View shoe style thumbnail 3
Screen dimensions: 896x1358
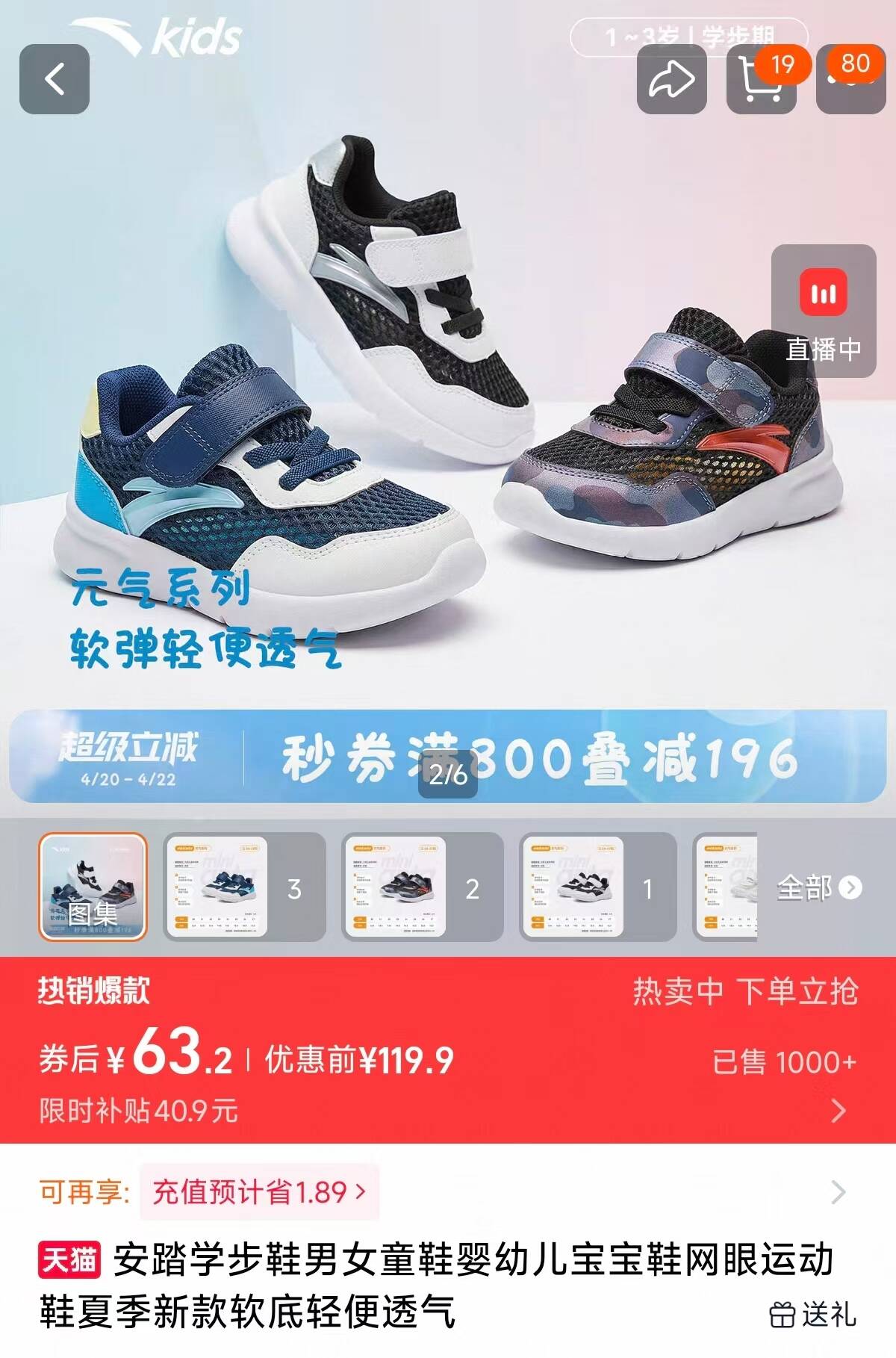[x=244, y=887]
